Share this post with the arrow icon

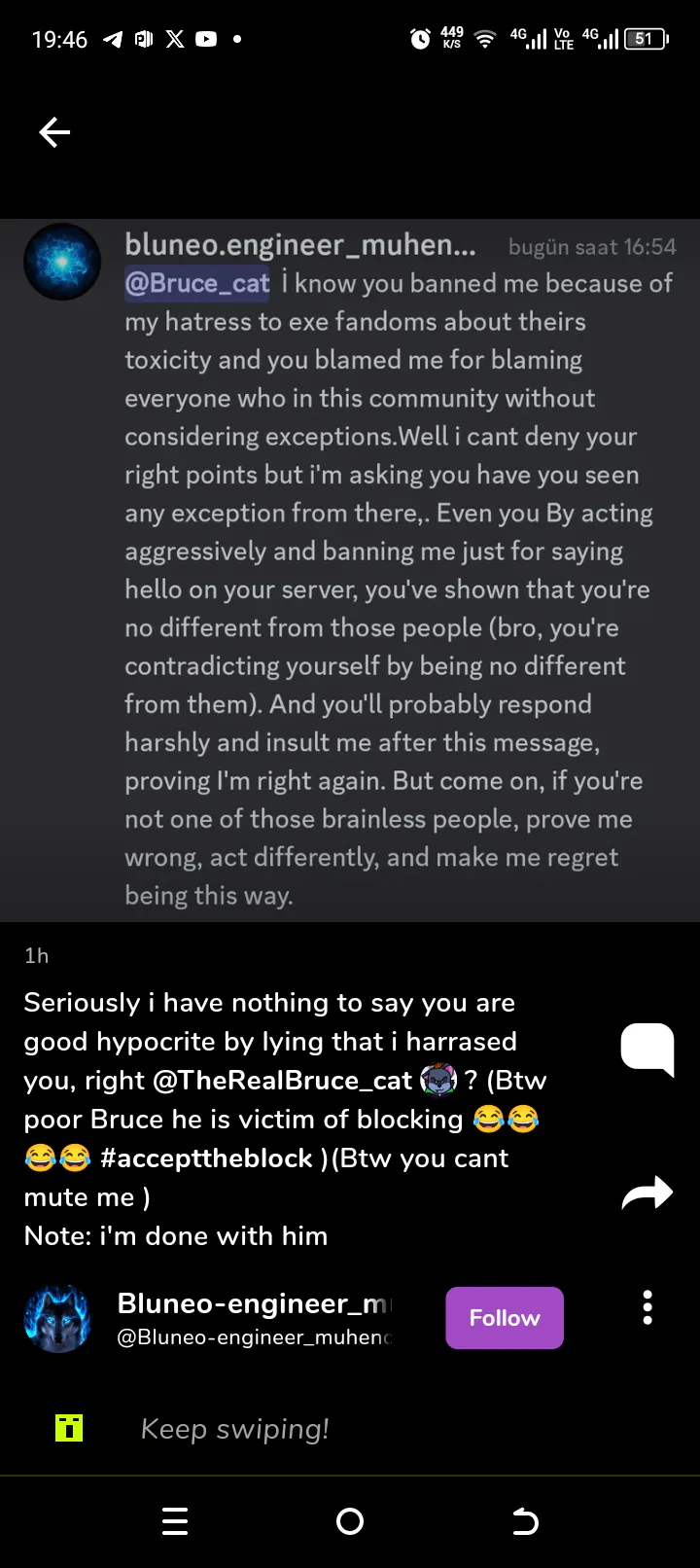pyautogui.click(x=647, y=1194)
